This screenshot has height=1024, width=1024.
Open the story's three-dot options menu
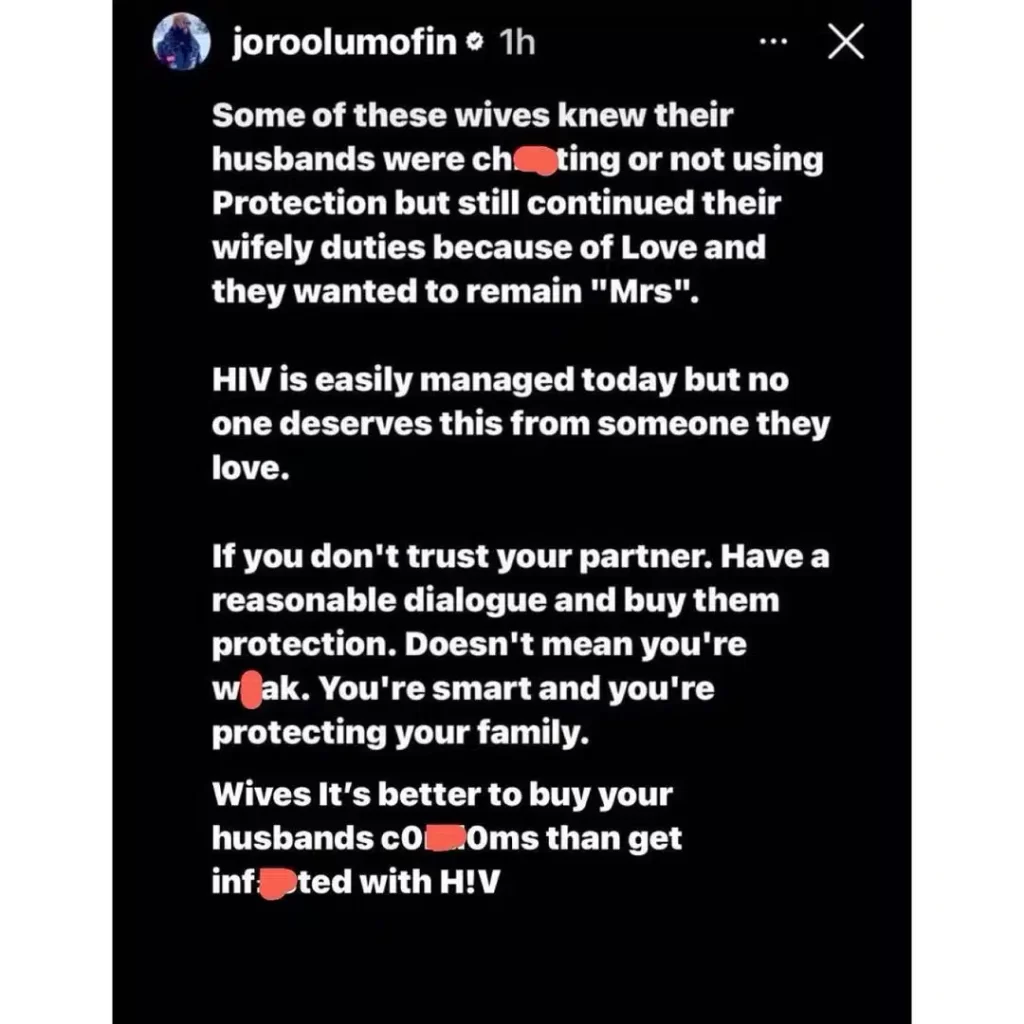(773, 43)
